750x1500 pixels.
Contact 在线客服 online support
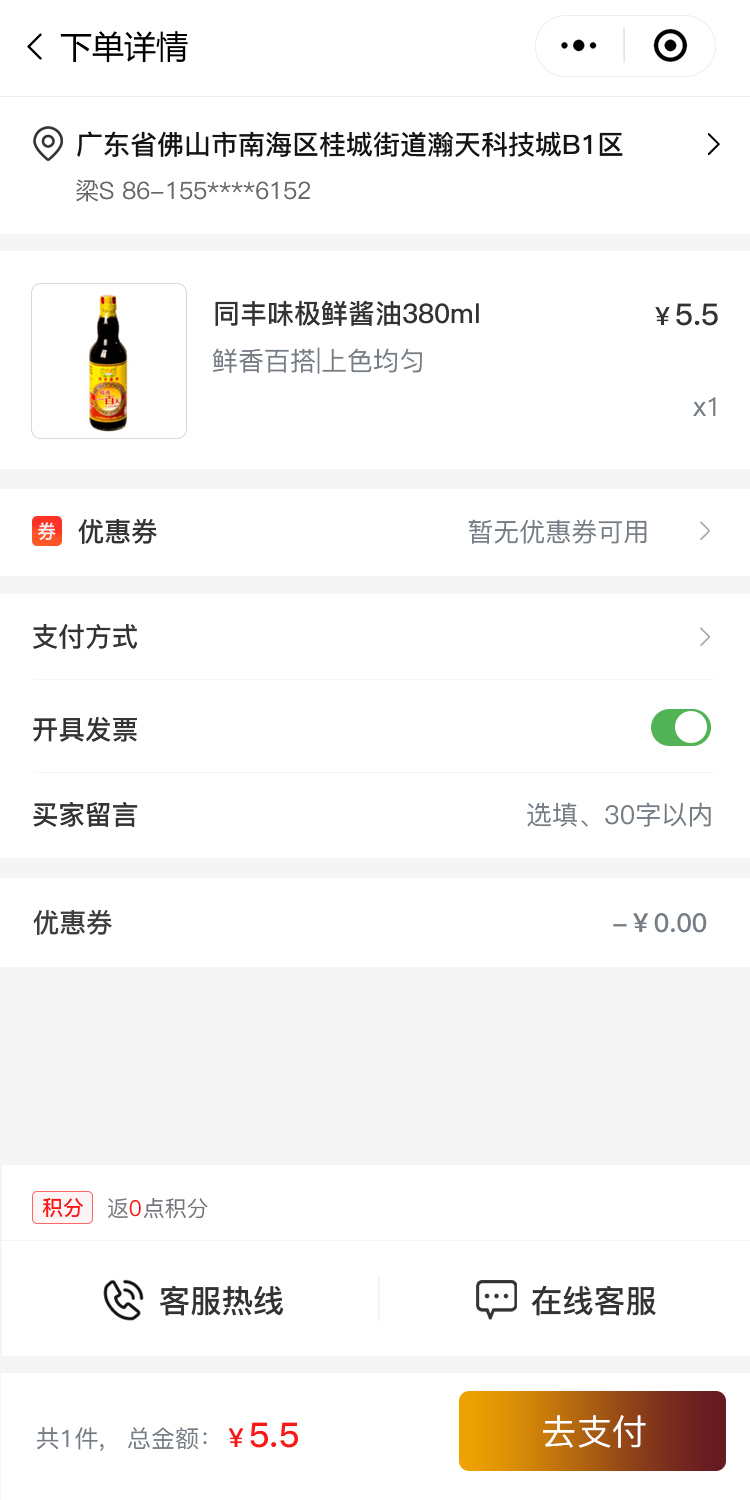[566, 1301]
